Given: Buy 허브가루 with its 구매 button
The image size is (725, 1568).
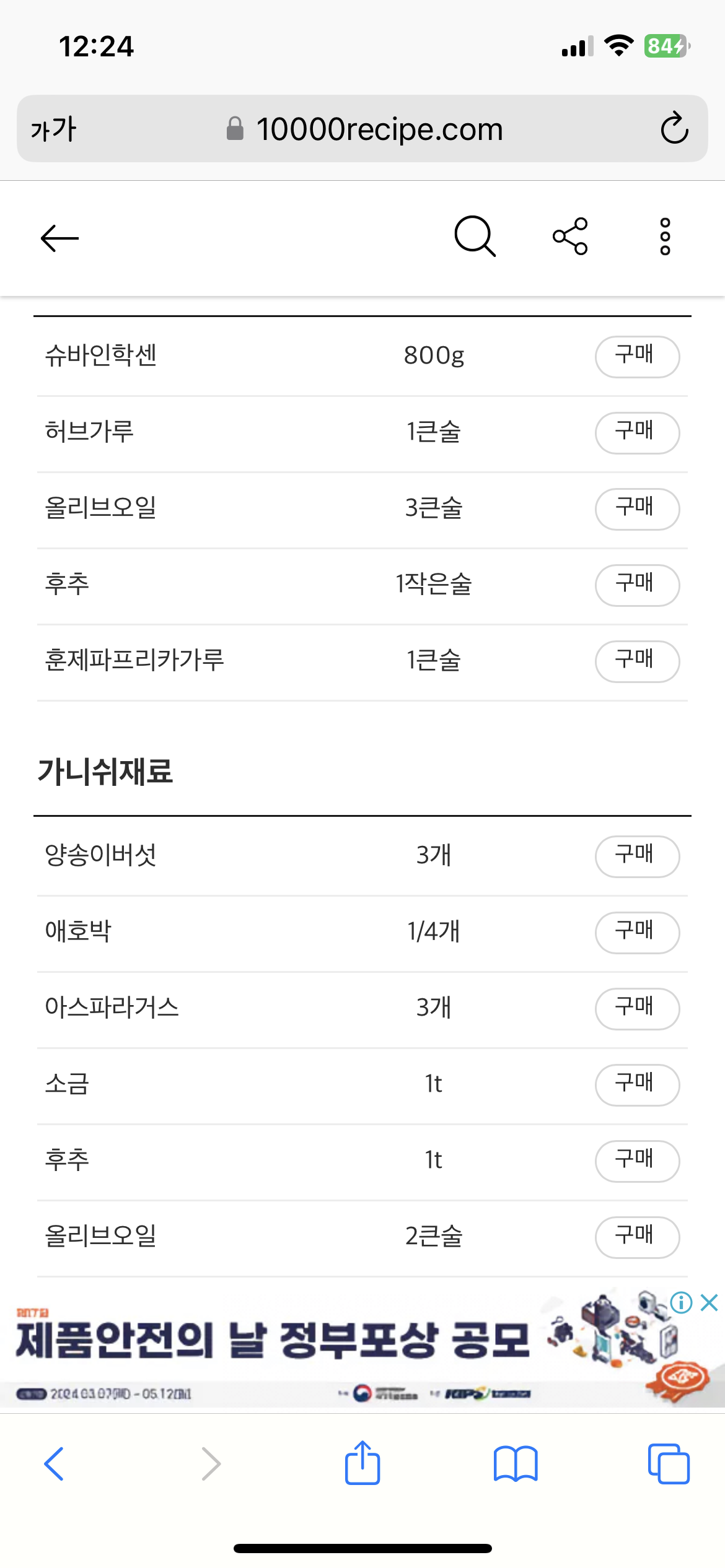Looking at the screenshot, I should (x=637, y=433).
